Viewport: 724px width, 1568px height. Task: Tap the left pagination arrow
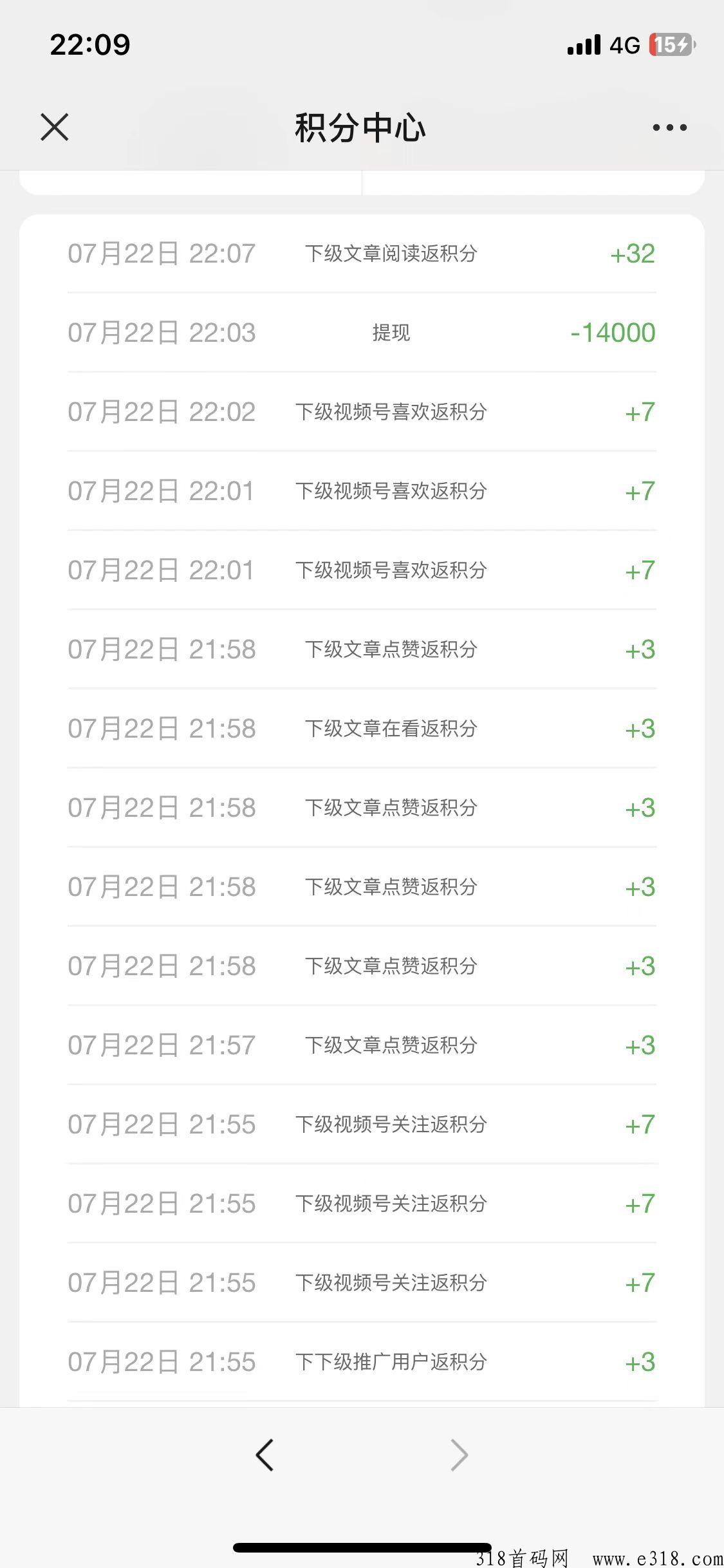click(x=265, y=1455)
